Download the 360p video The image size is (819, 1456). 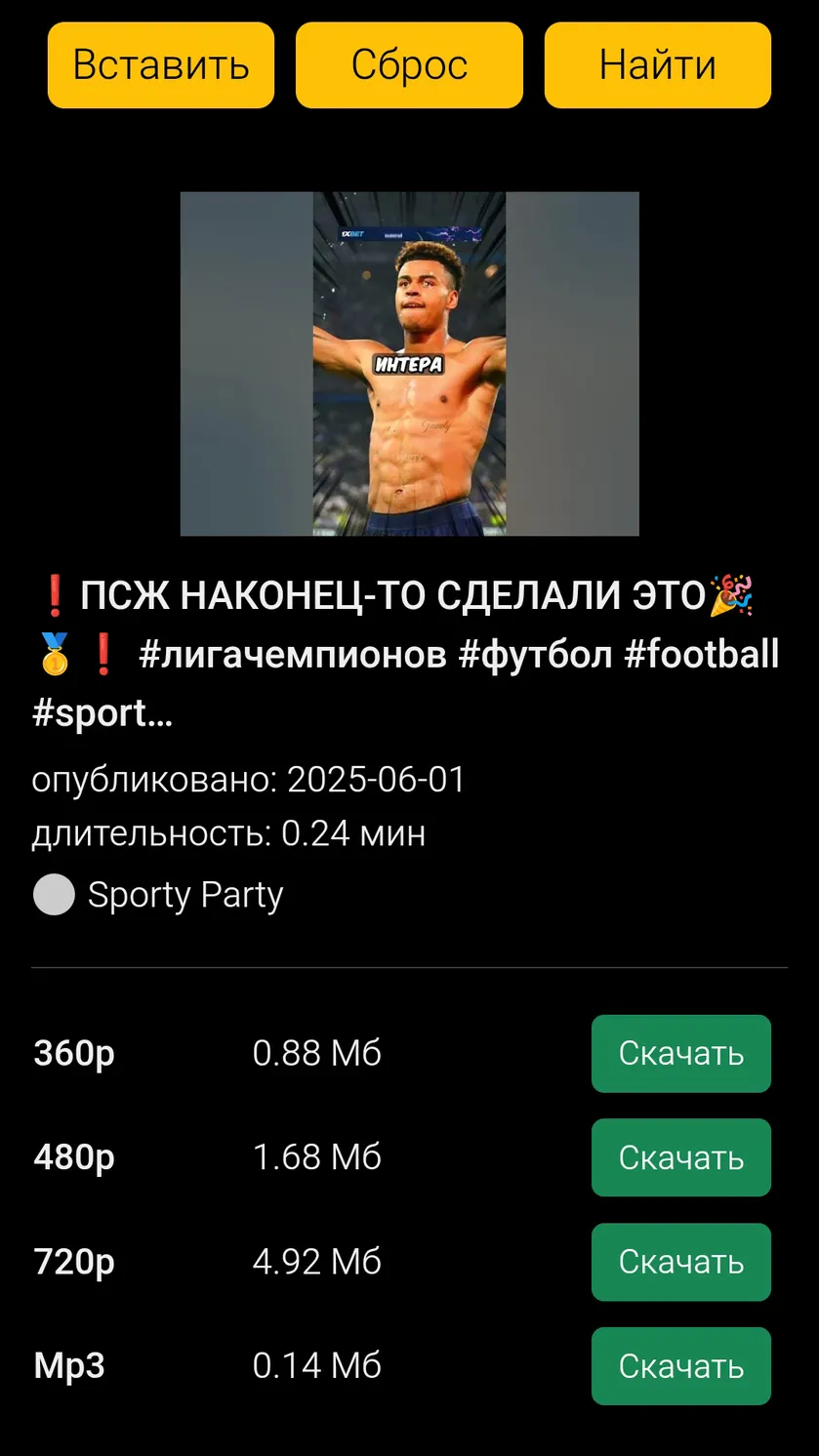pyautogui.click(x=681, y=1054)
